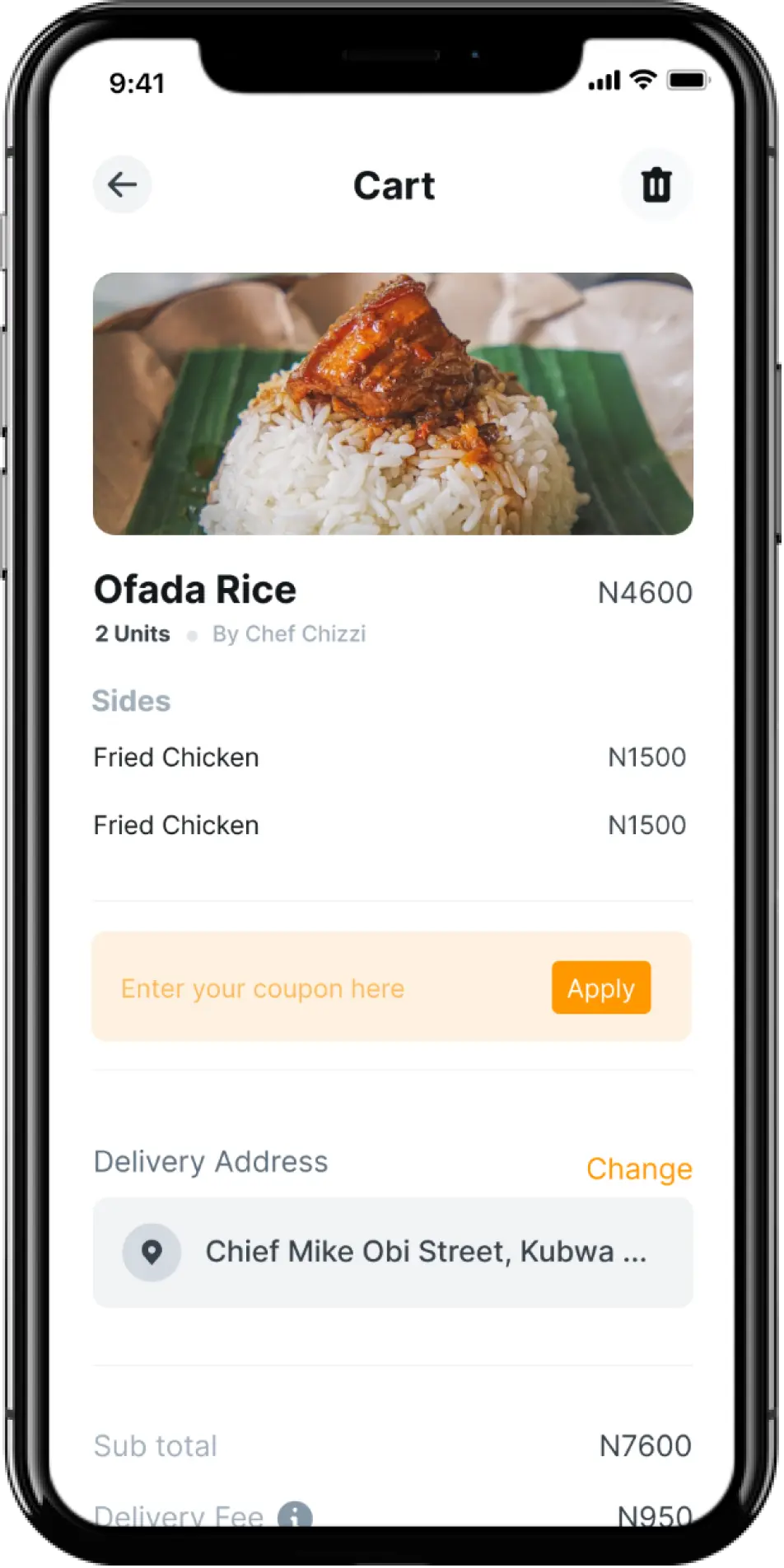Click the Change delivery address link
This screenshot has height=1568, width=784.
point(639,1168)
